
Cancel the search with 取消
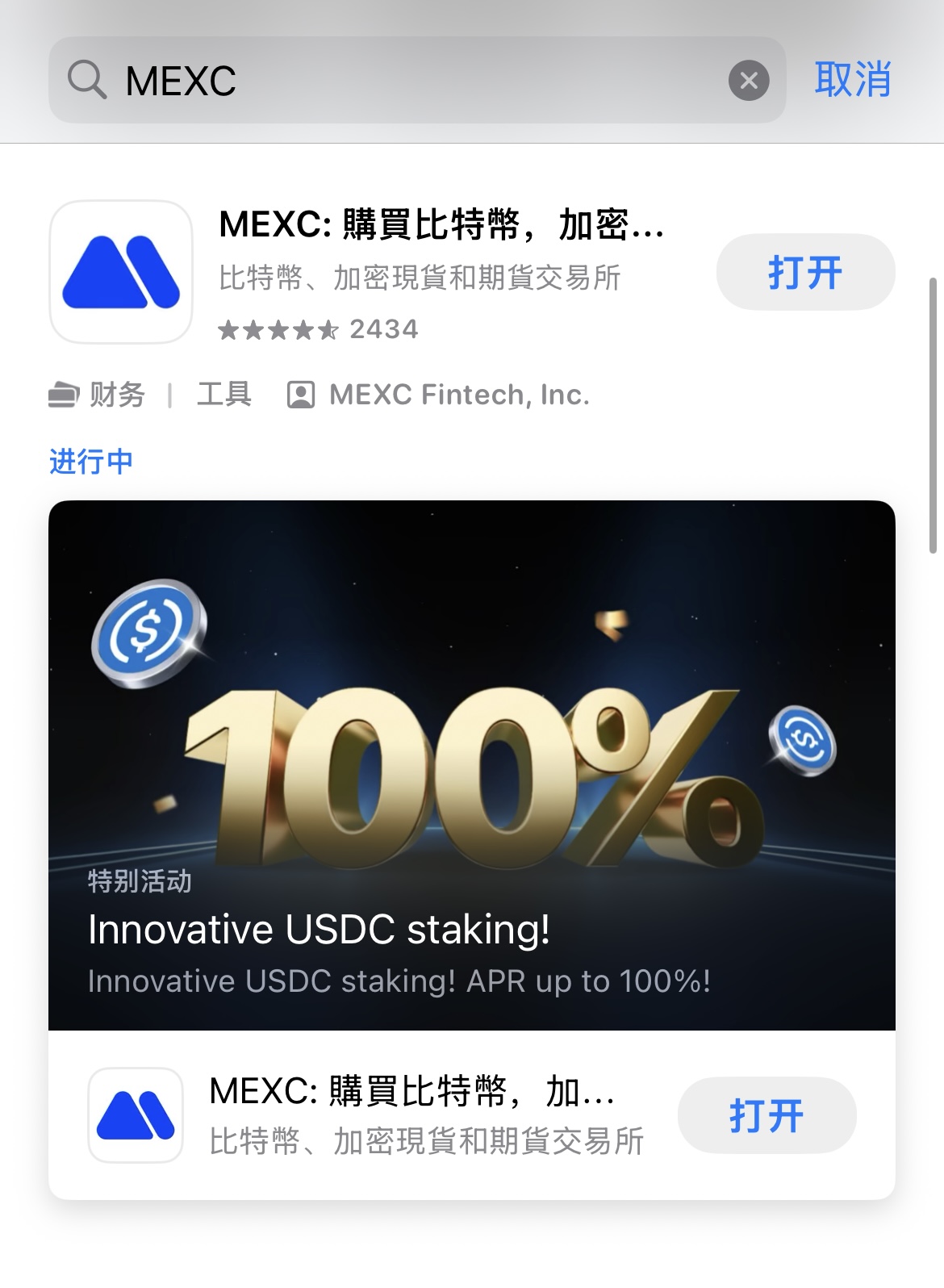852,80
